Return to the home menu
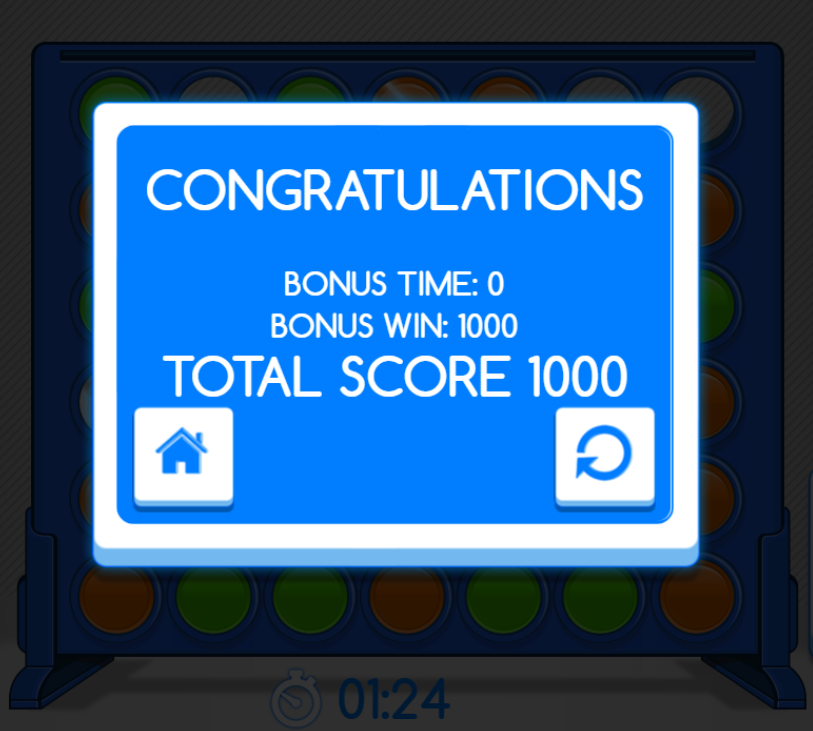This screenshot has width=813, height=731. [183, 455]
